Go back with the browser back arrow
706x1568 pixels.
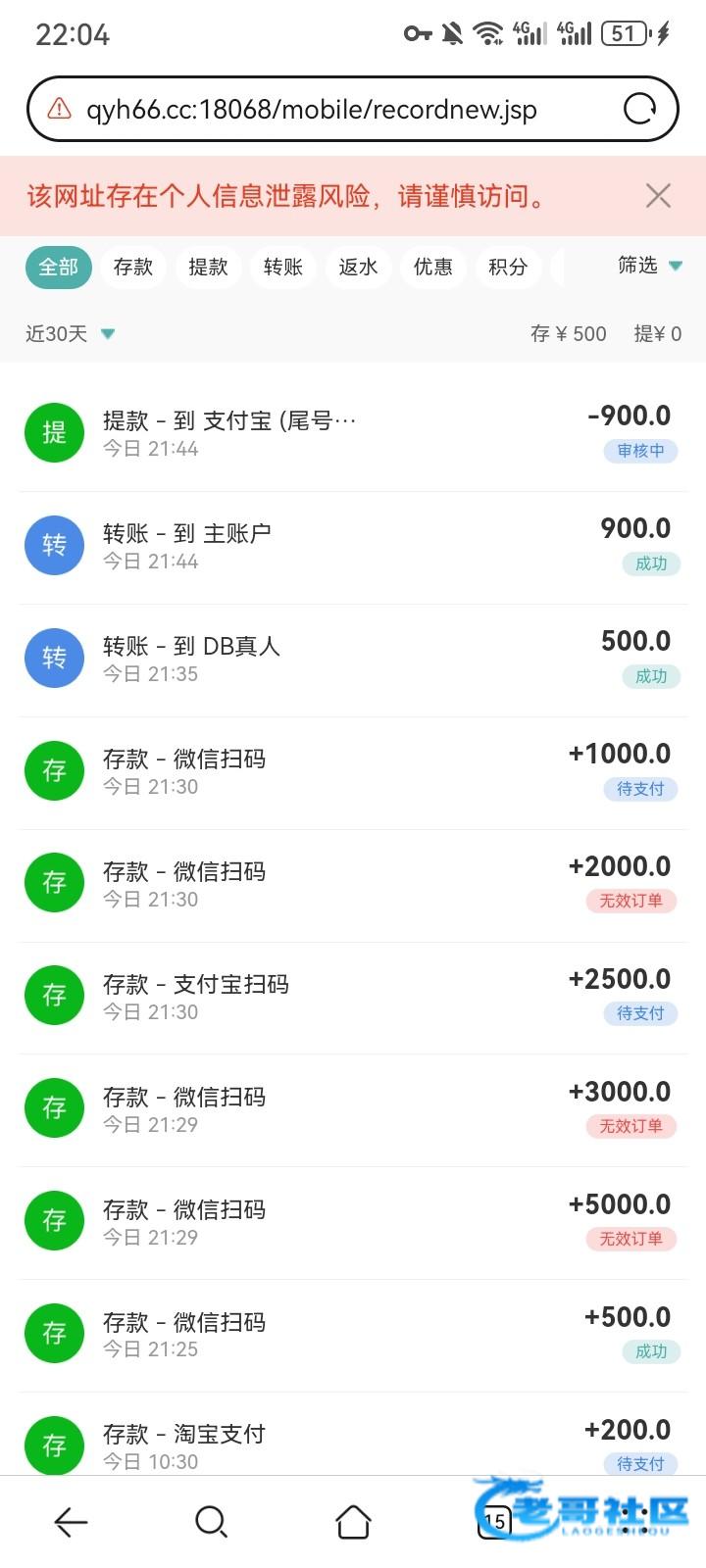[71, 1522]
